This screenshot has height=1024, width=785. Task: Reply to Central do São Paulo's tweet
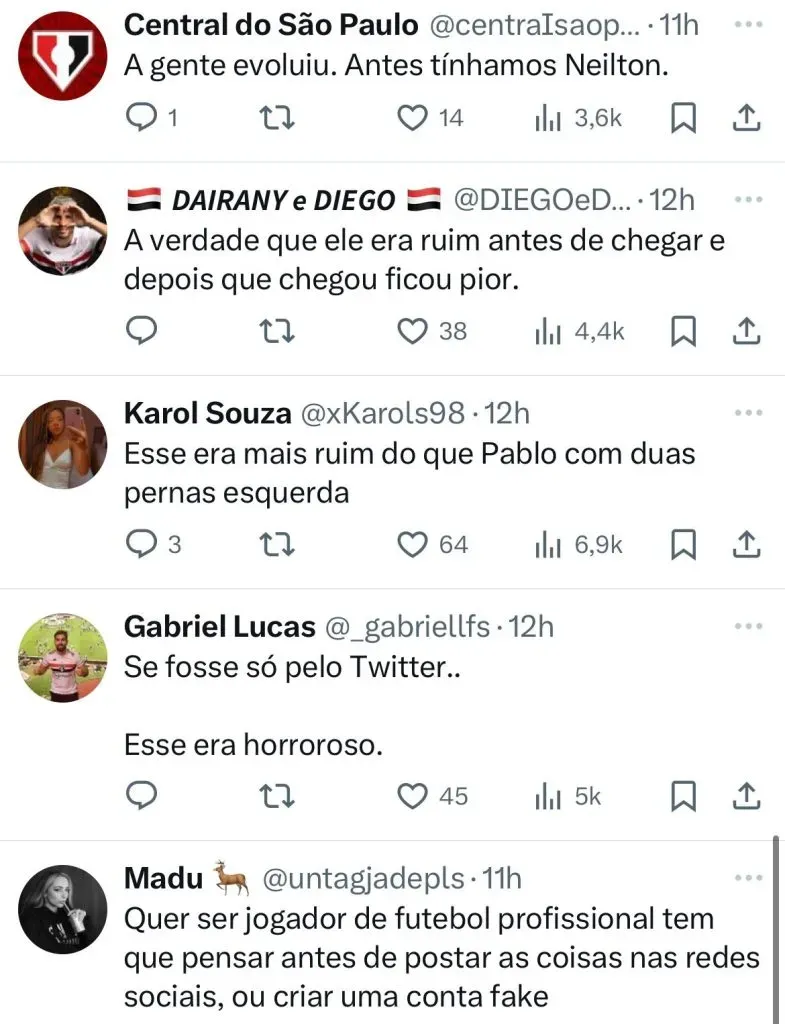(x=141, y=118)
